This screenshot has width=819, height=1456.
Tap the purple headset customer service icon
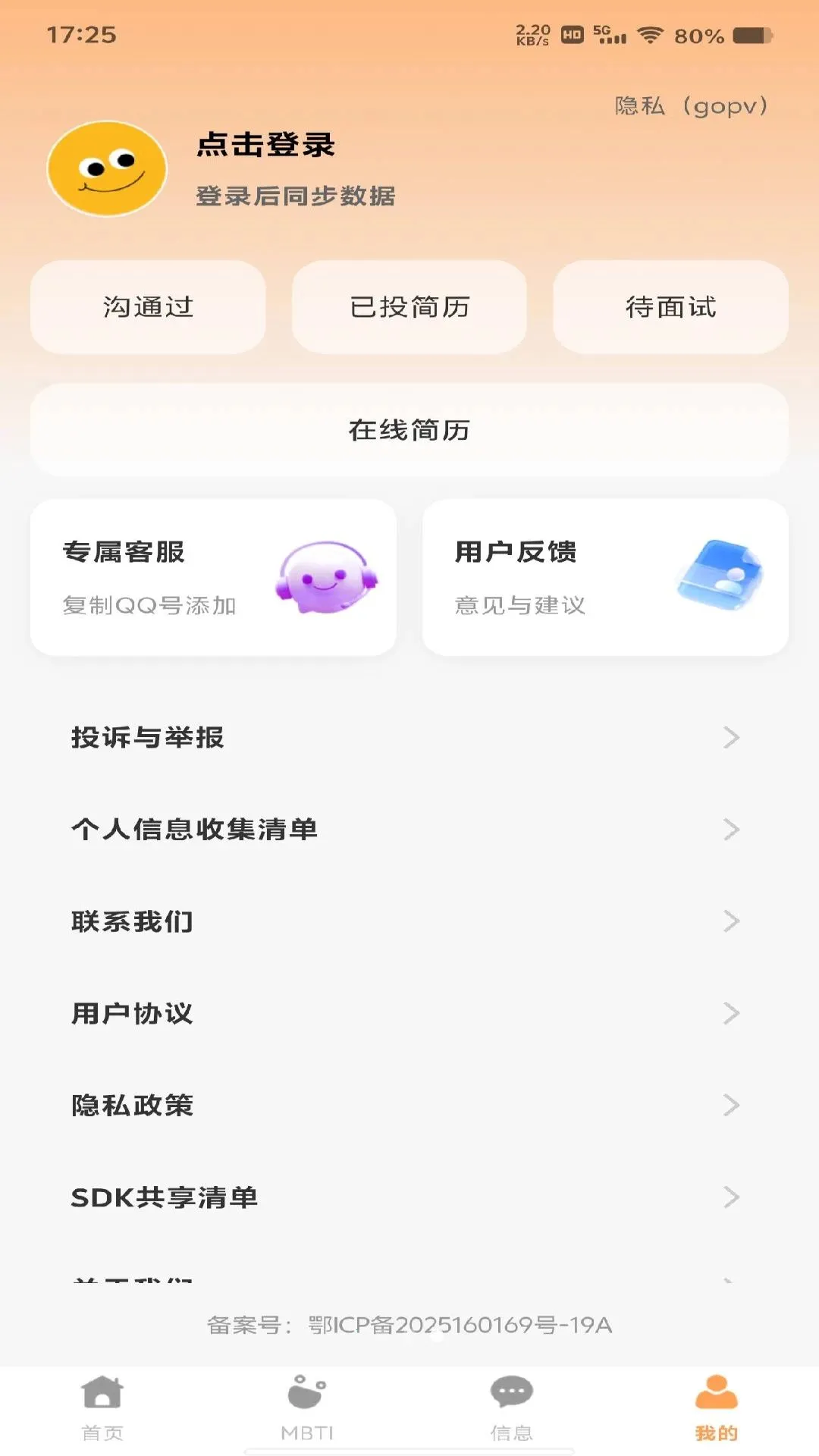click(326, 578)
